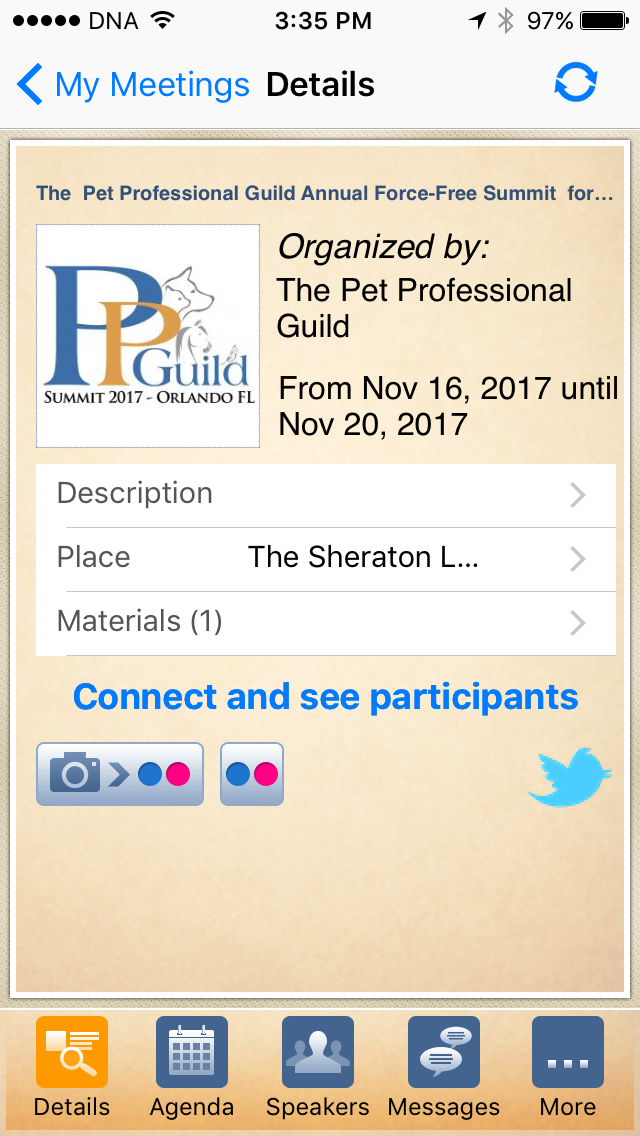Open the Flickr photo gallery
Viewport: 640px width, 1136px height.
pyautogui.click(x=252, y=774)
